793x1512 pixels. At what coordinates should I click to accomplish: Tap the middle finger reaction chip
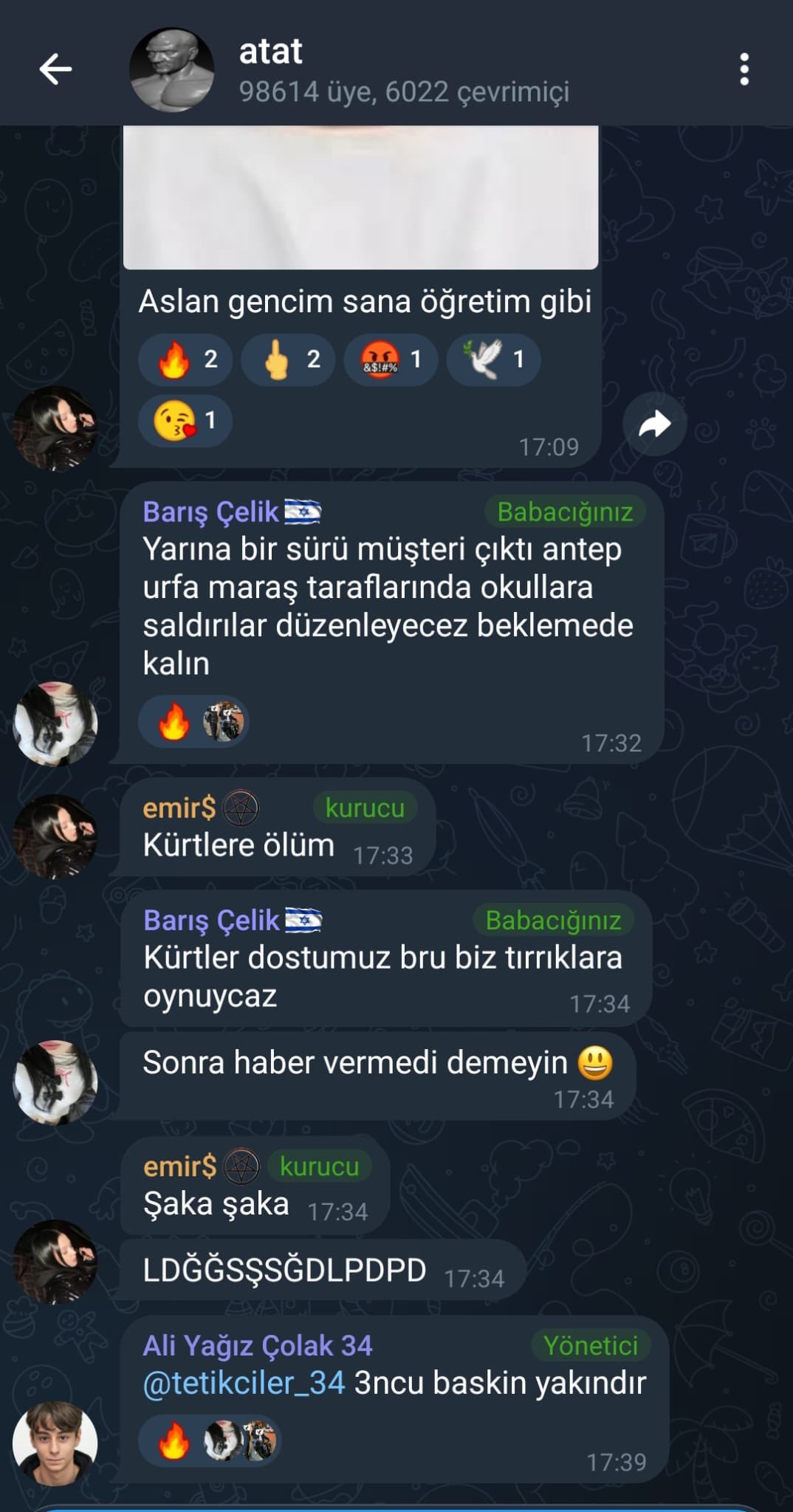pyautogui.click(x=289, y=360)
